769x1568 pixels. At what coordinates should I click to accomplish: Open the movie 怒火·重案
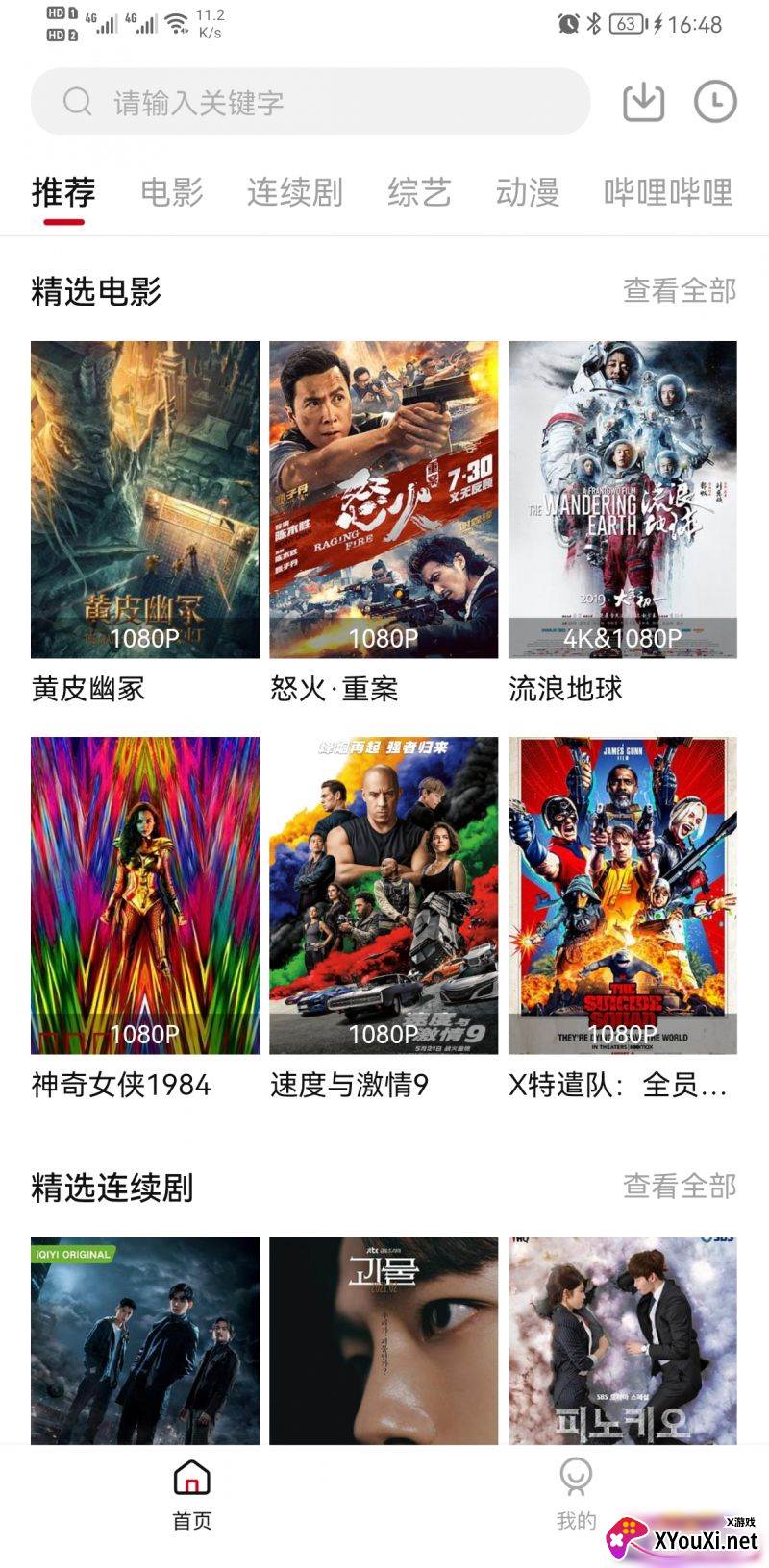384,500
